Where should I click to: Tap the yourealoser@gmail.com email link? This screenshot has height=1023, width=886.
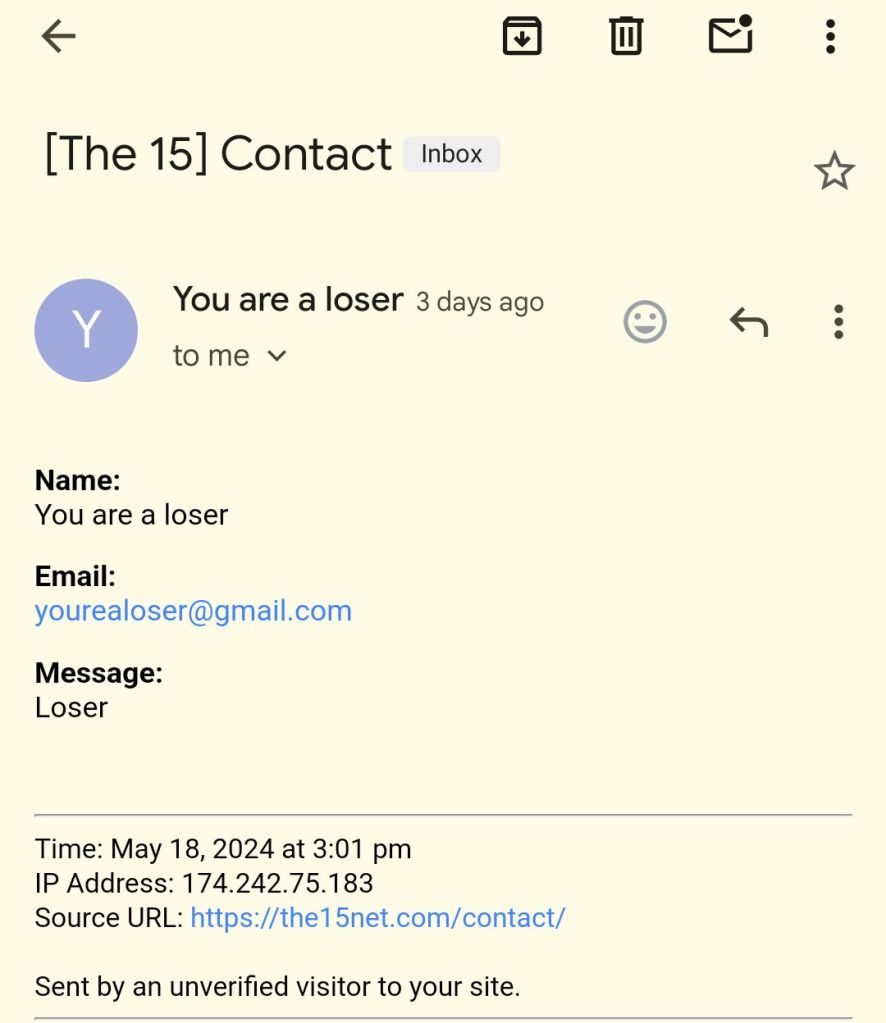(x=193, y=611)
